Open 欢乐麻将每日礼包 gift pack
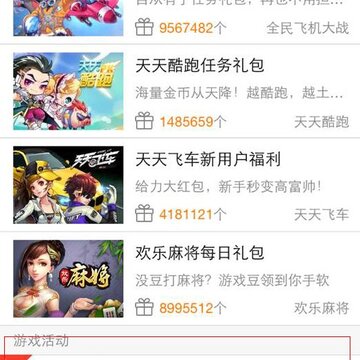This screenshot has width=360, height=360. pyautogui.click(x=180, y=279)
